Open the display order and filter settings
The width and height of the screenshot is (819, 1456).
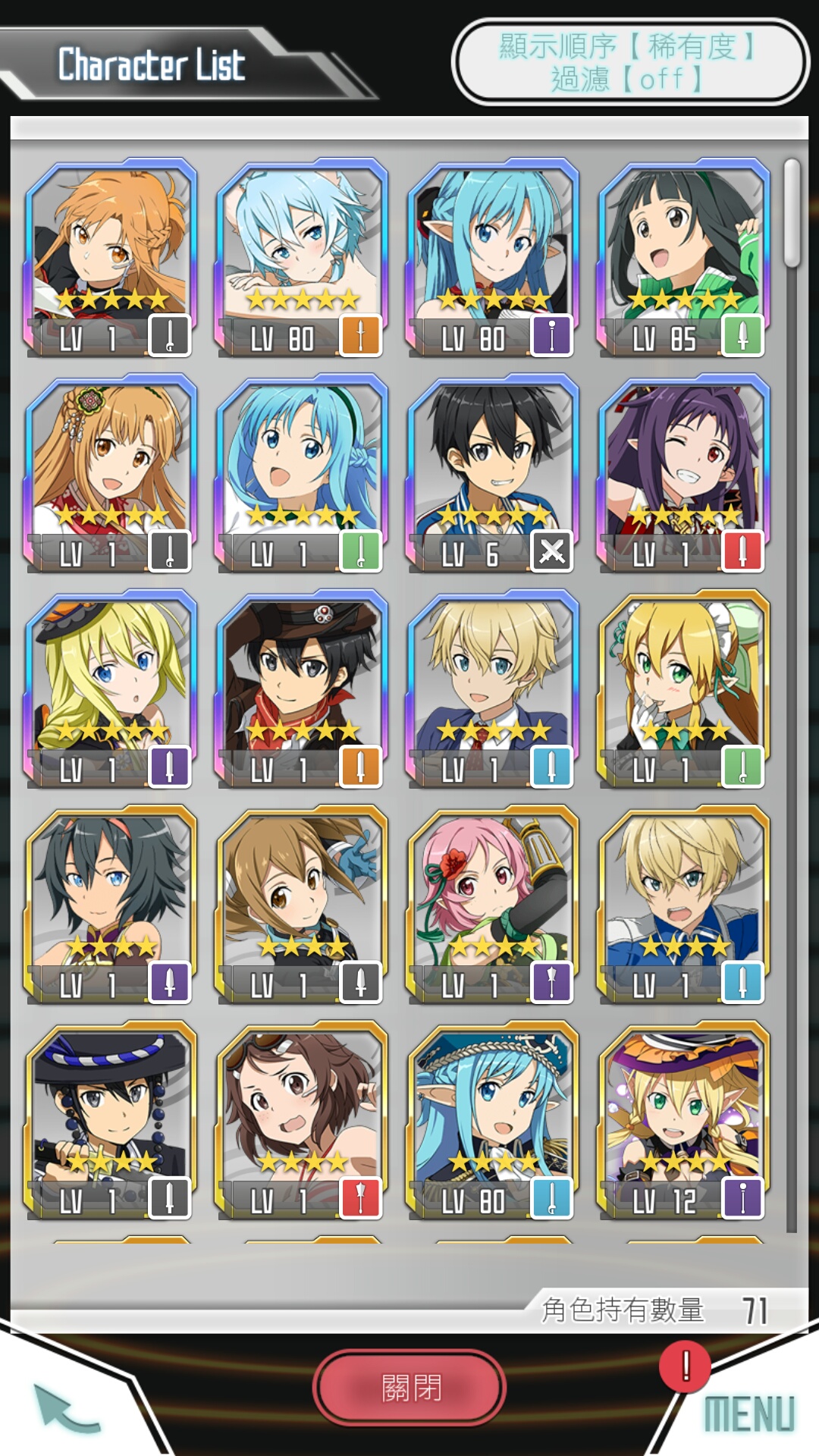[630, 62]
